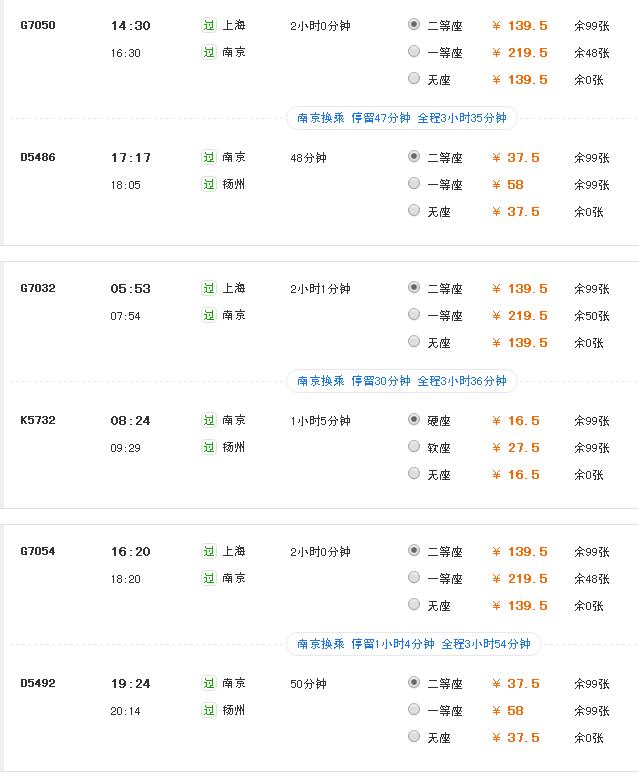Choose 一等座 on train G7032

(414, 314)
